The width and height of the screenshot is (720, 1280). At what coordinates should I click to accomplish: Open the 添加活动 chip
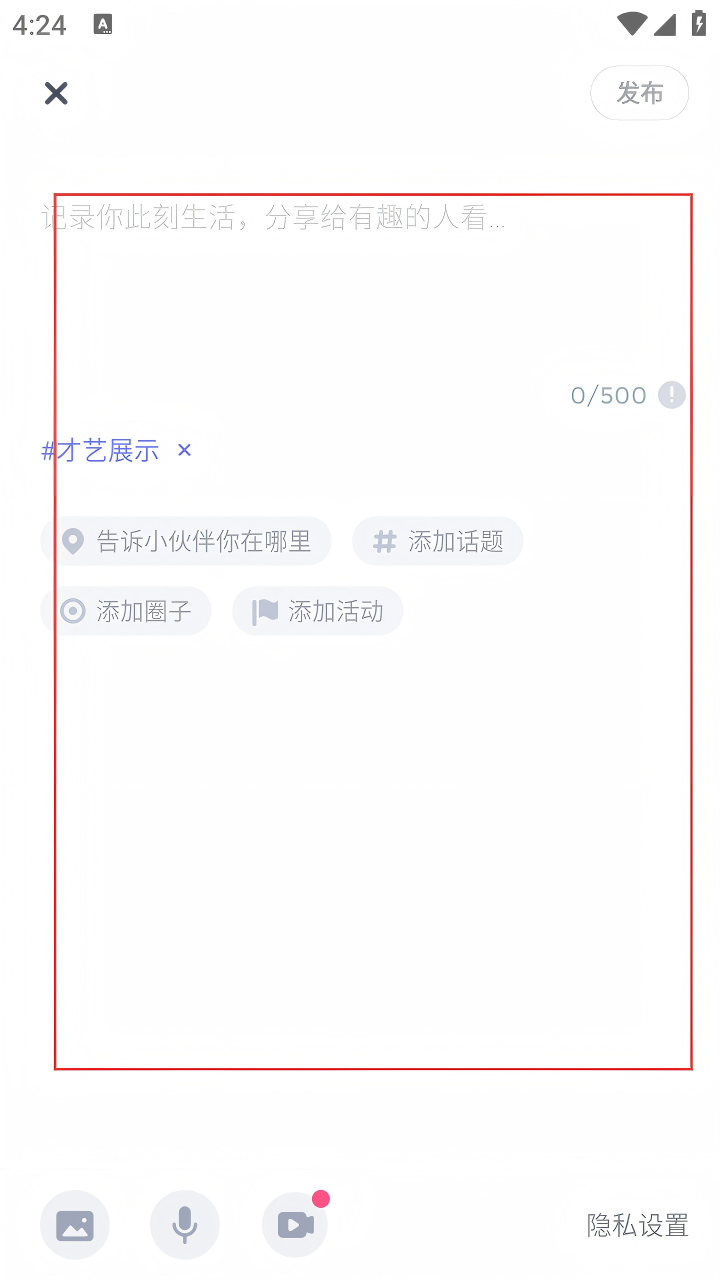[317, 611]
